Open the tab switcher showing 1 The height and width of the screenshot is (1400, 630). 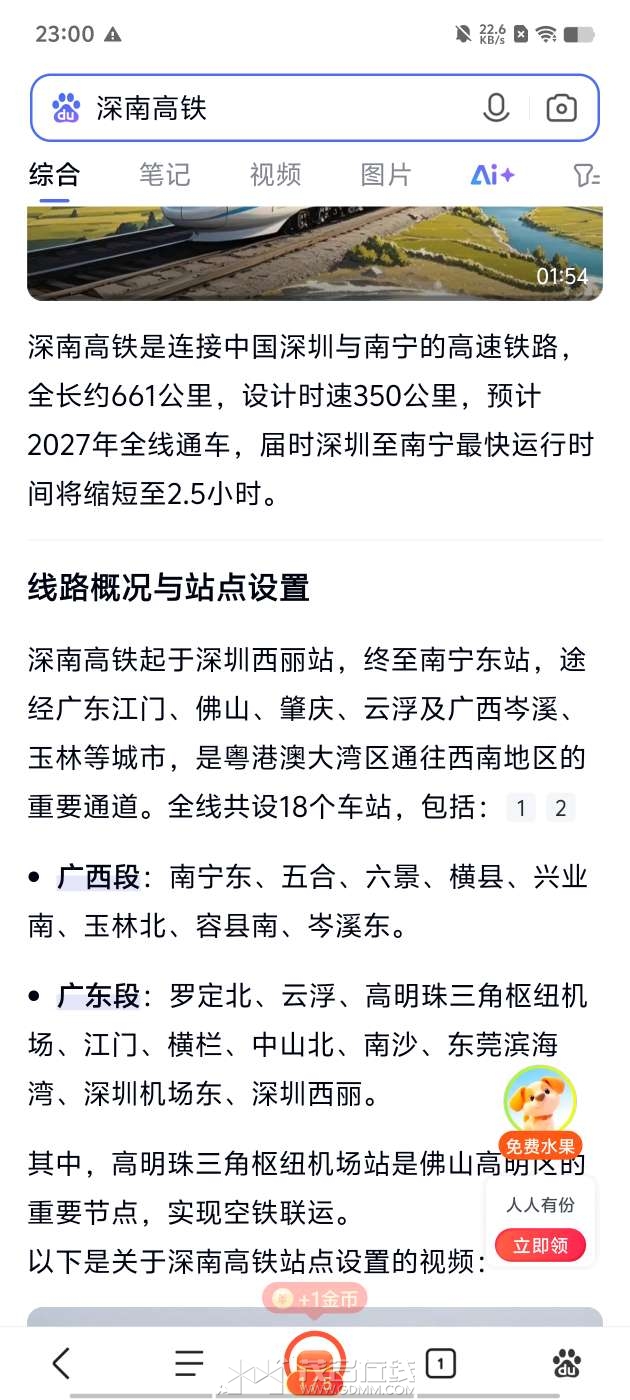point(440,1363)
